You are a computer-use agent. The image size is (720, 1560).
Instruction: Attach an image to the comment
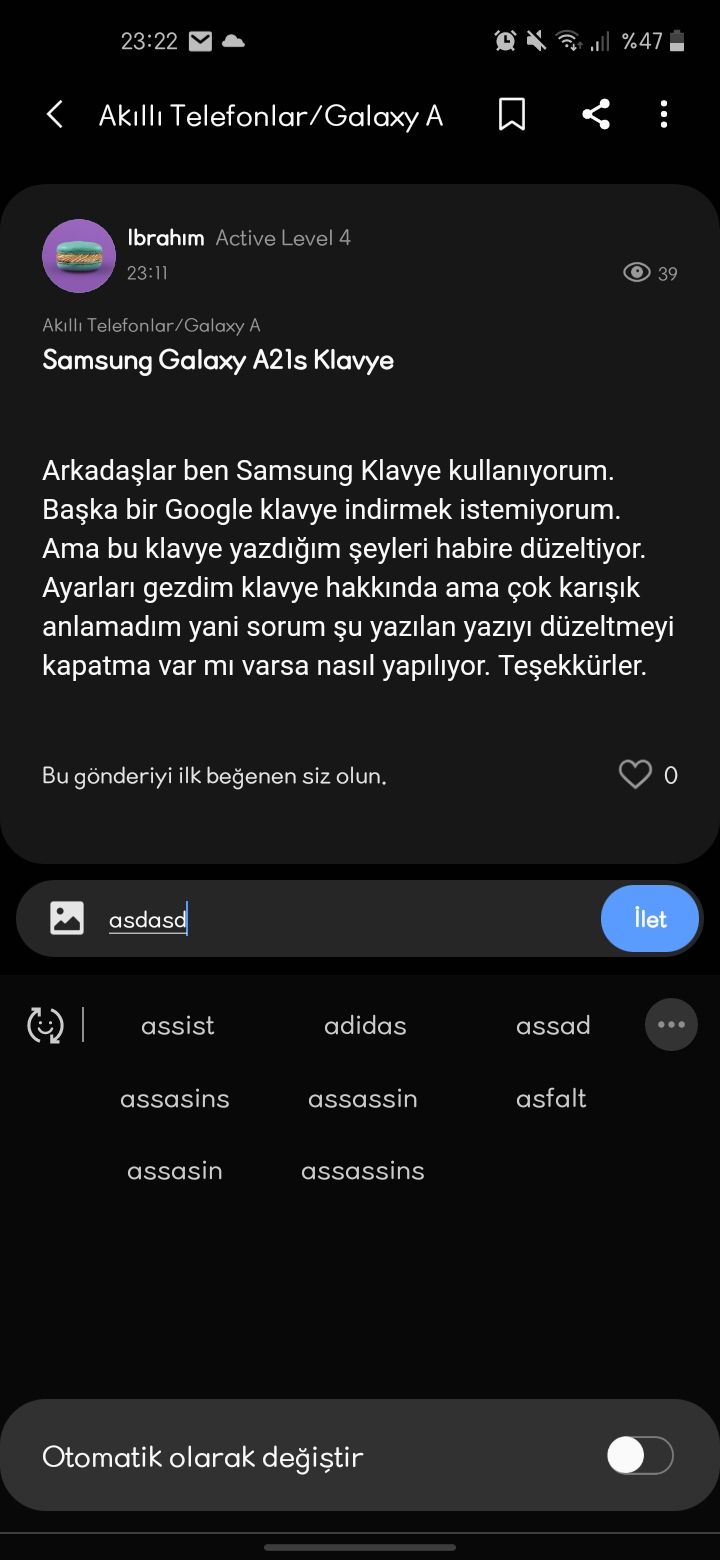tap(67, 918)
